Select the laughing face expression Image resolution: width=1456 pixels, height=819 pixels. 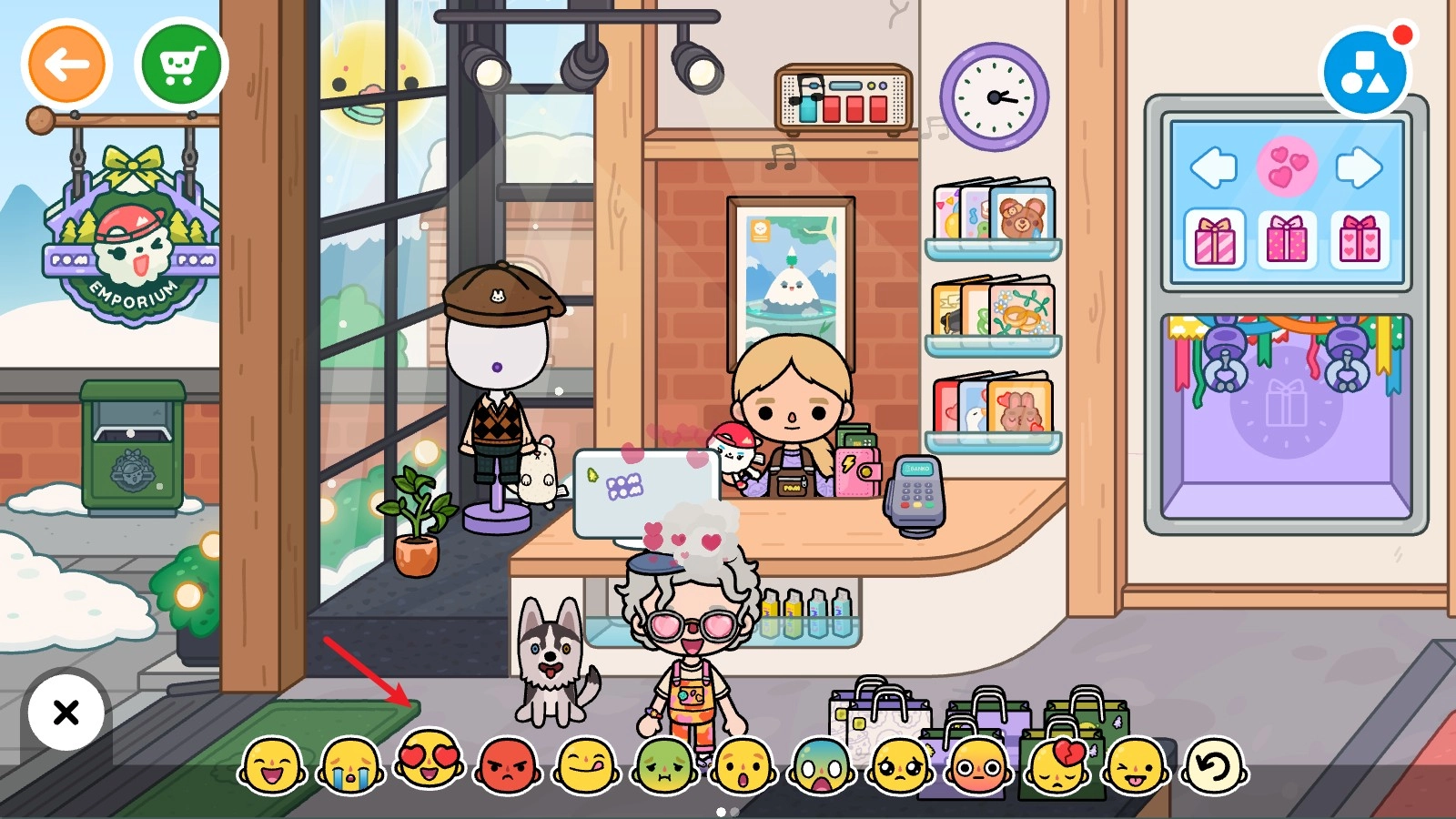tap(272, 766)
